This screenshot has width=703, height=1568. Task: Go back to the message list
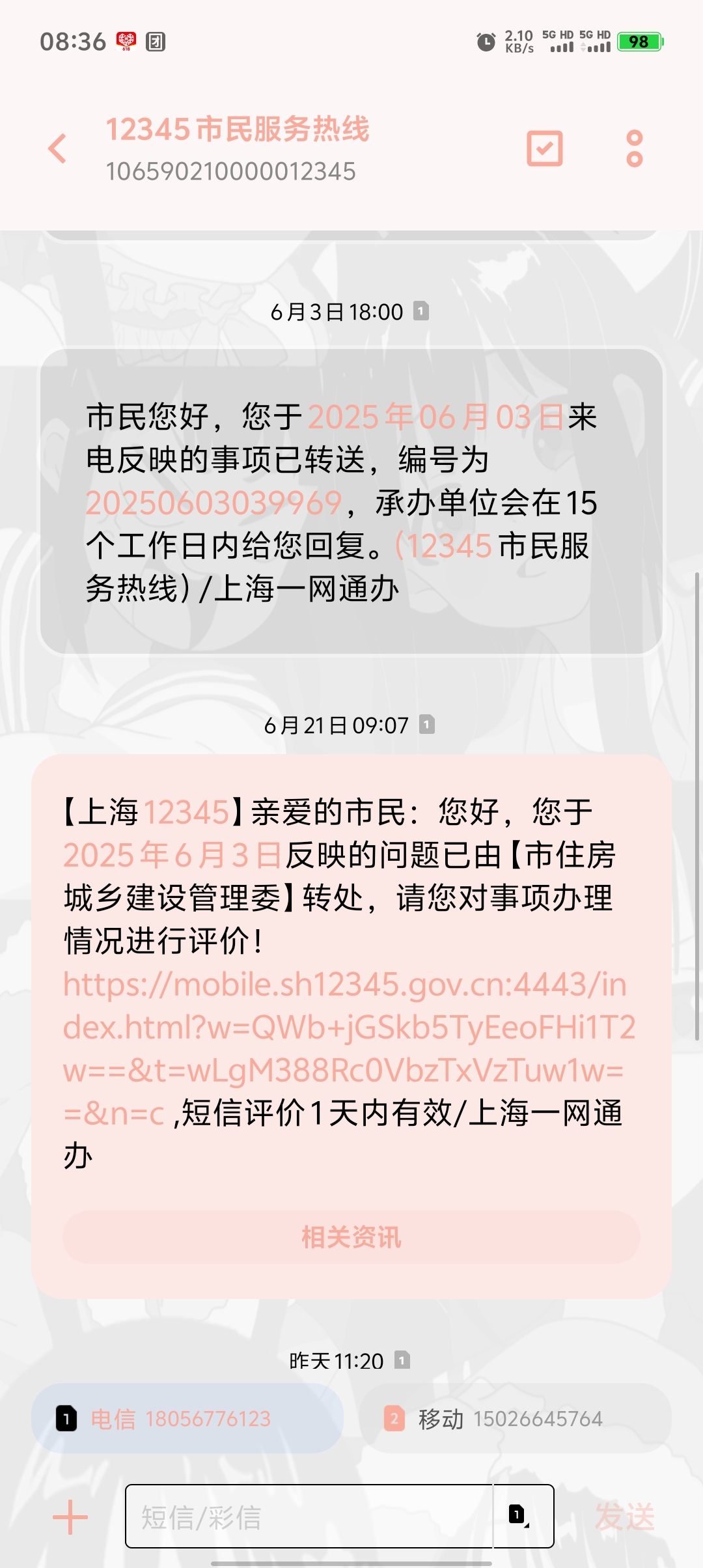[57, 148]
